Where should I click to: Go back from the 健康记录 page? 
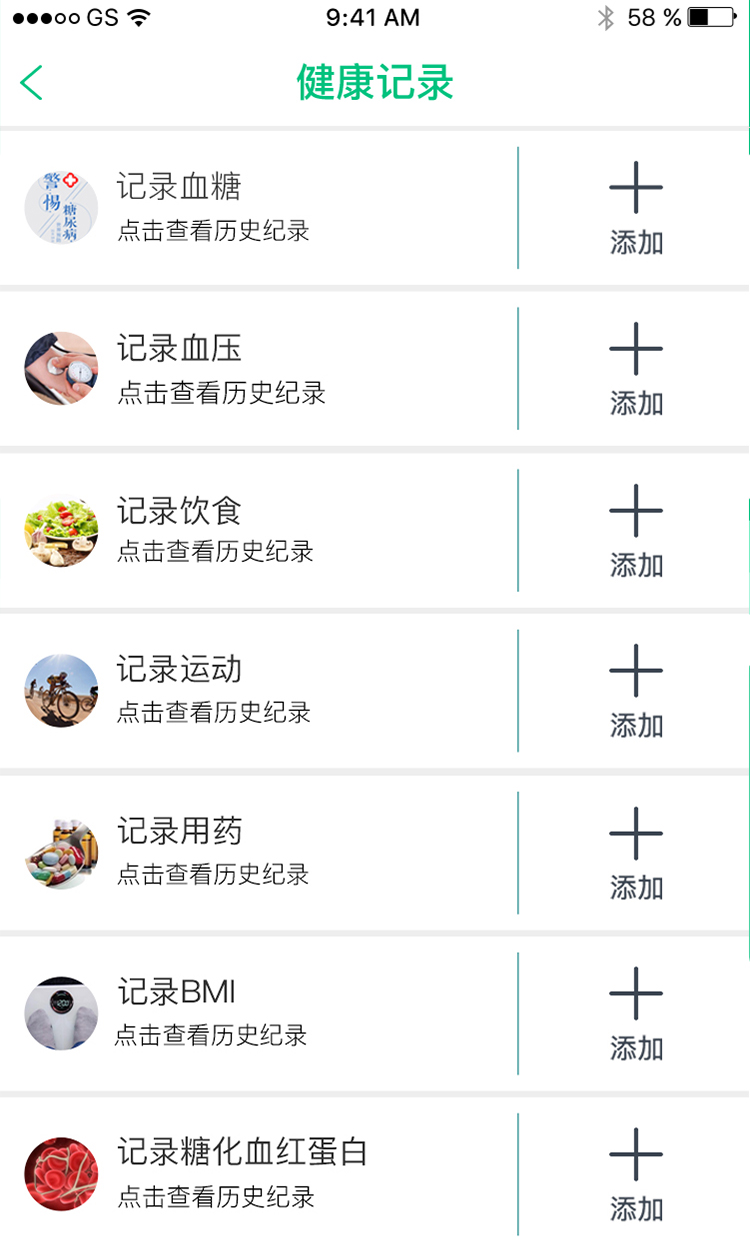click(x=32, y=83)
